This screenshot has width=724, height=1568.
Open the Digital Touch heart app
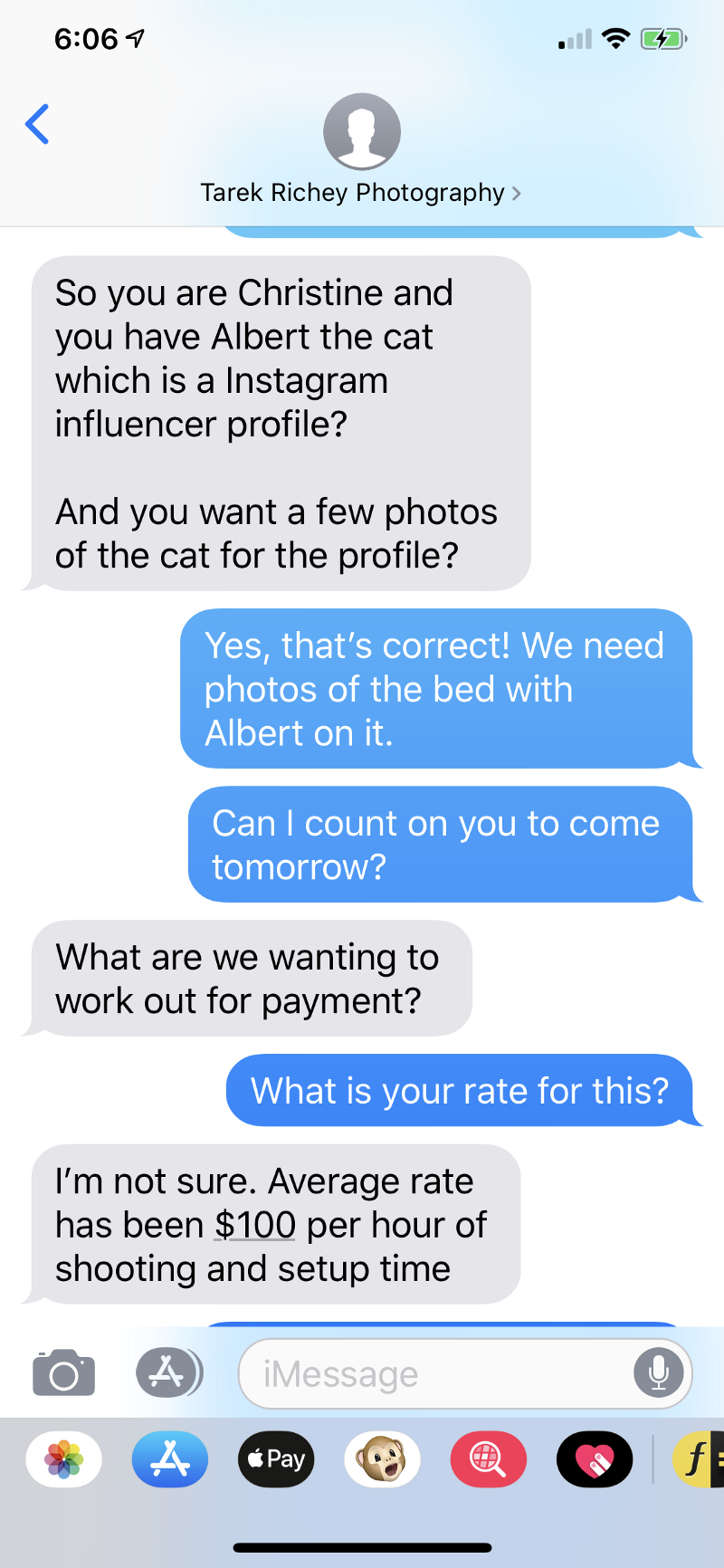[594, 1459]
